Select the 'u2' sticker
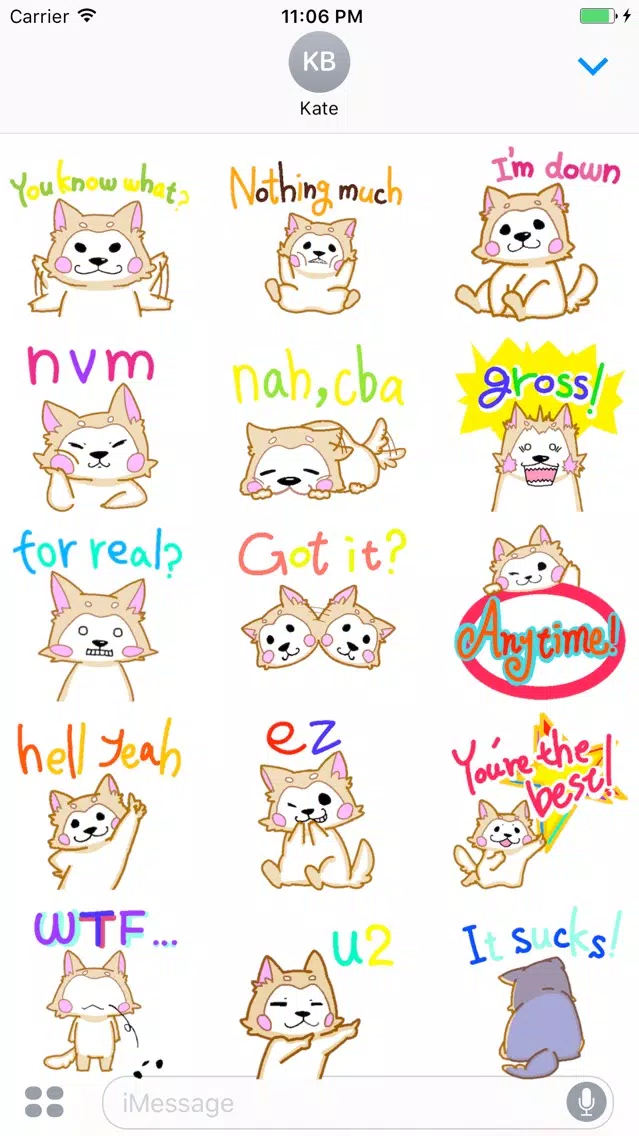 [310, 990]
